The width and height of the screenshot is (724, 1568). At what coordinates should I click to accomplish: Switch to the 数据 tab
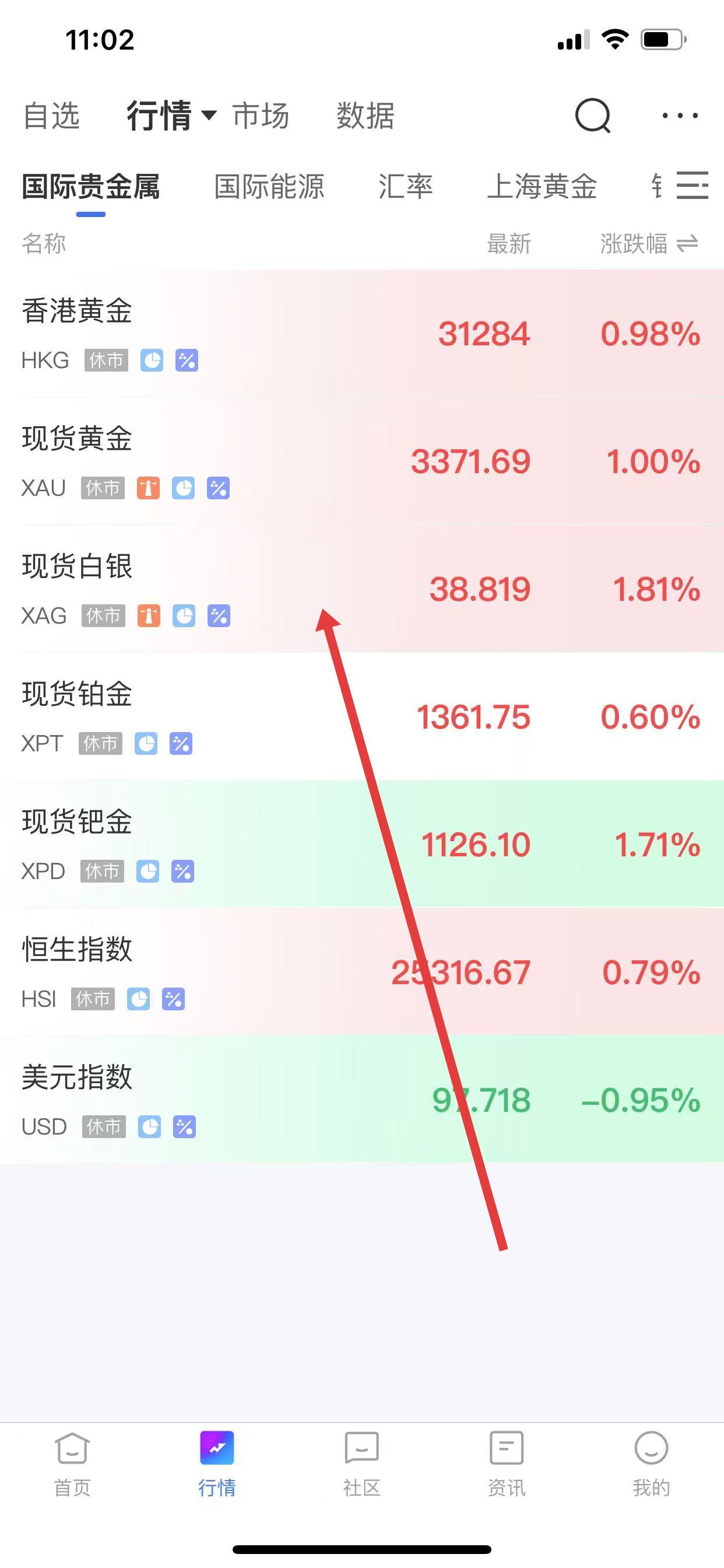[x=365, y=116]
